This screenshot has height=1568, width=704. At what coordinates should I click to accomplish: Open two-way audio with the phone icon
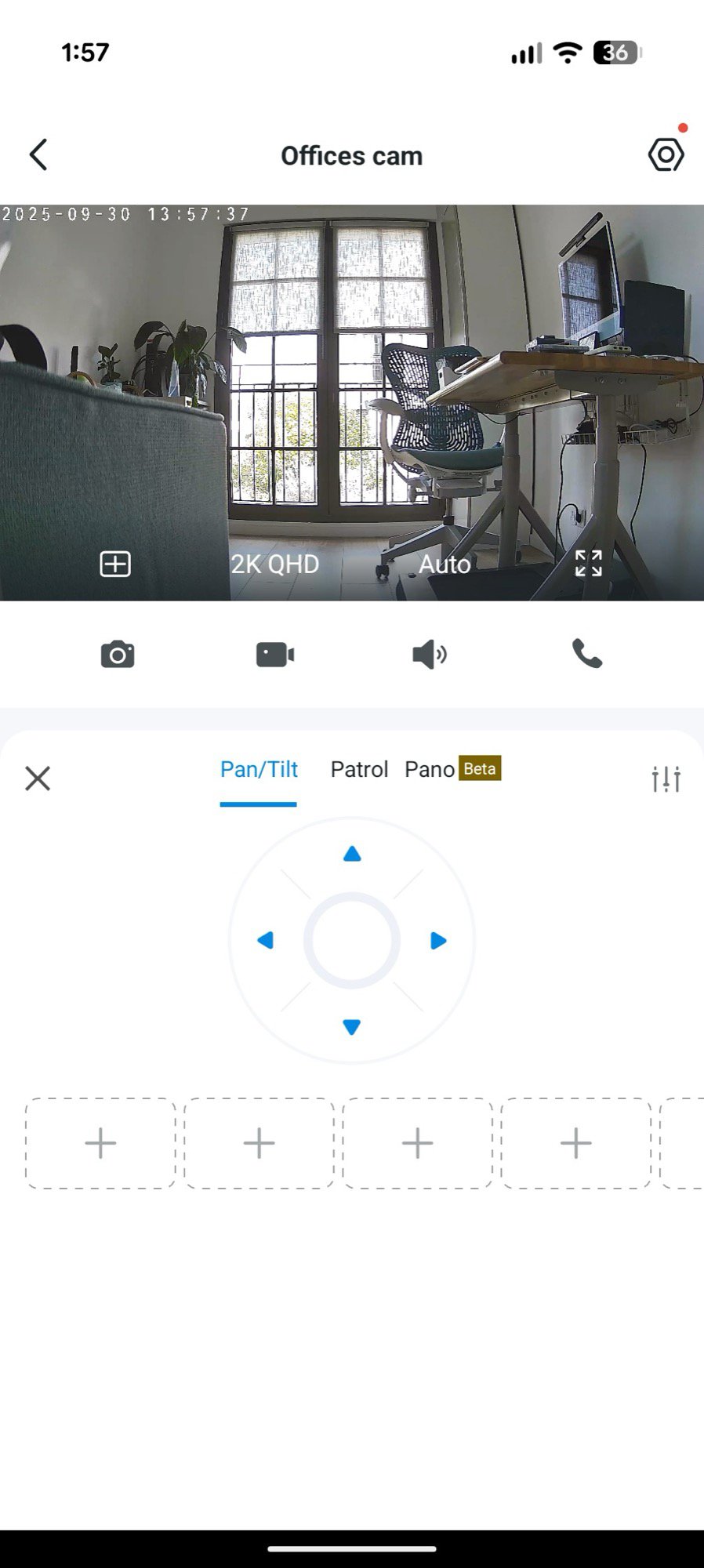[586, 654]
